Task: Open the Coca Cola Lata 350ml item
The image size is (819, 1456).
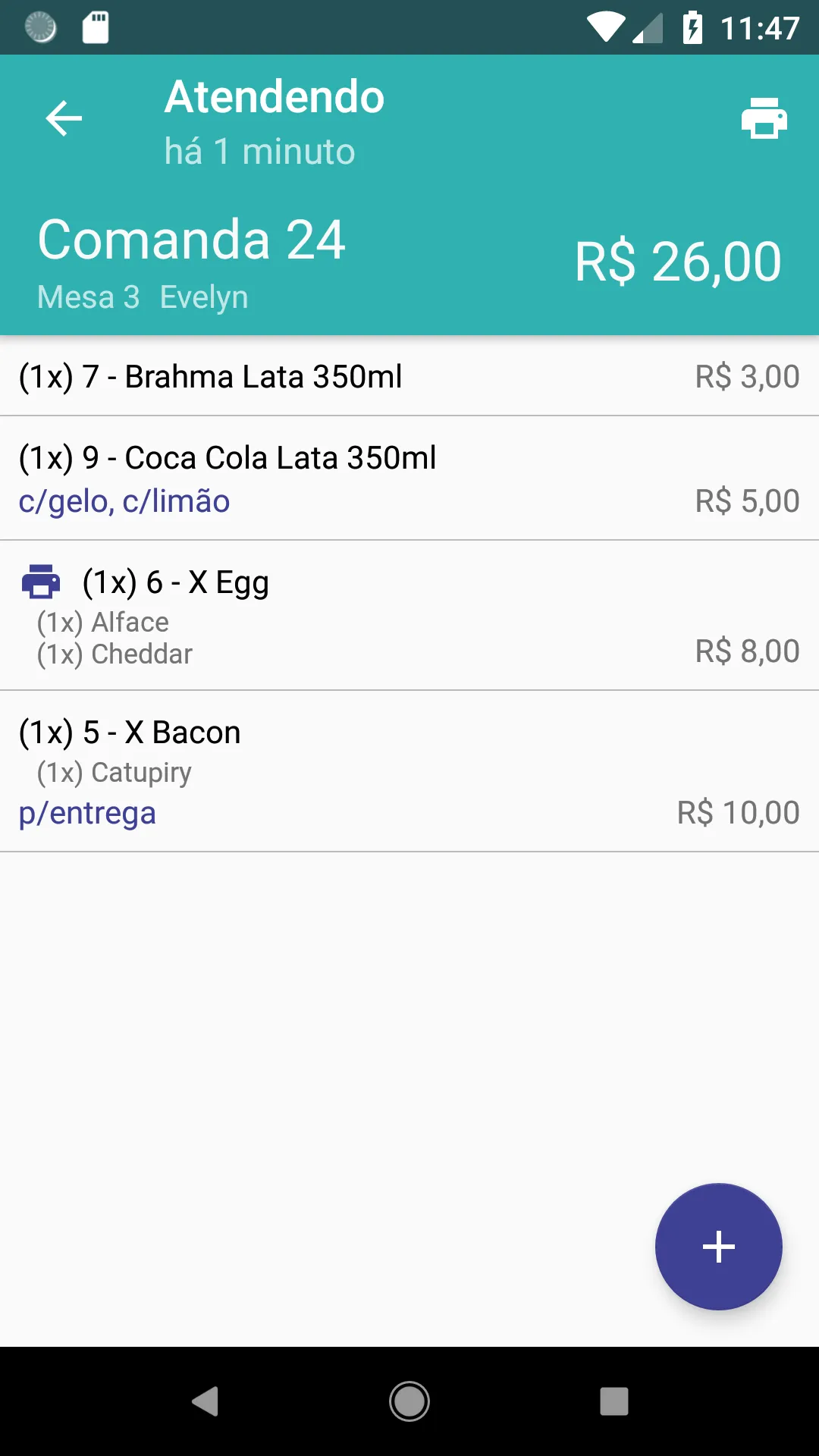Action: point(409,479)
